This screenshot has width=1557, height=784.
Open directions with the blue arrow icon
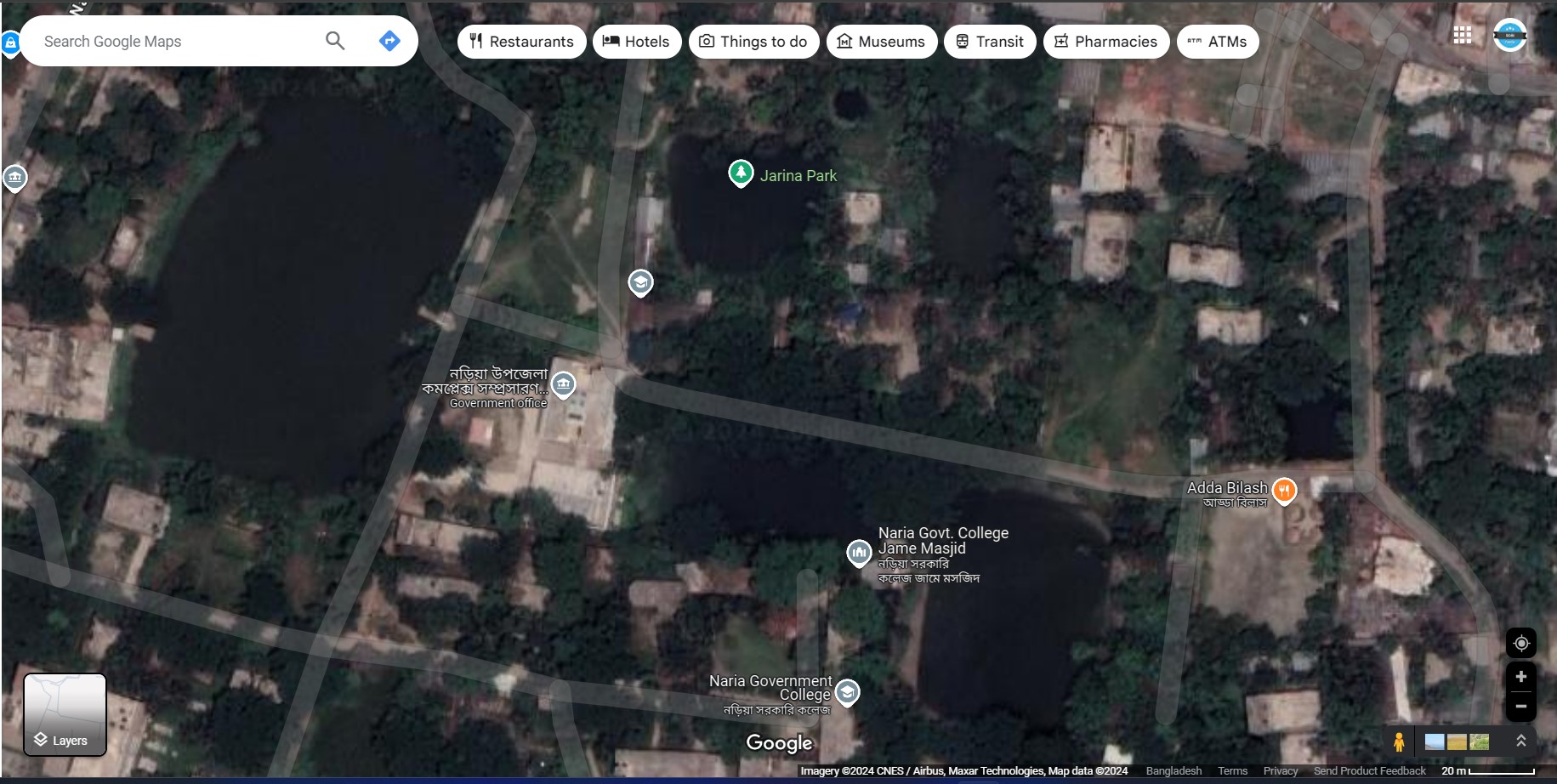[x=389, y=41]
